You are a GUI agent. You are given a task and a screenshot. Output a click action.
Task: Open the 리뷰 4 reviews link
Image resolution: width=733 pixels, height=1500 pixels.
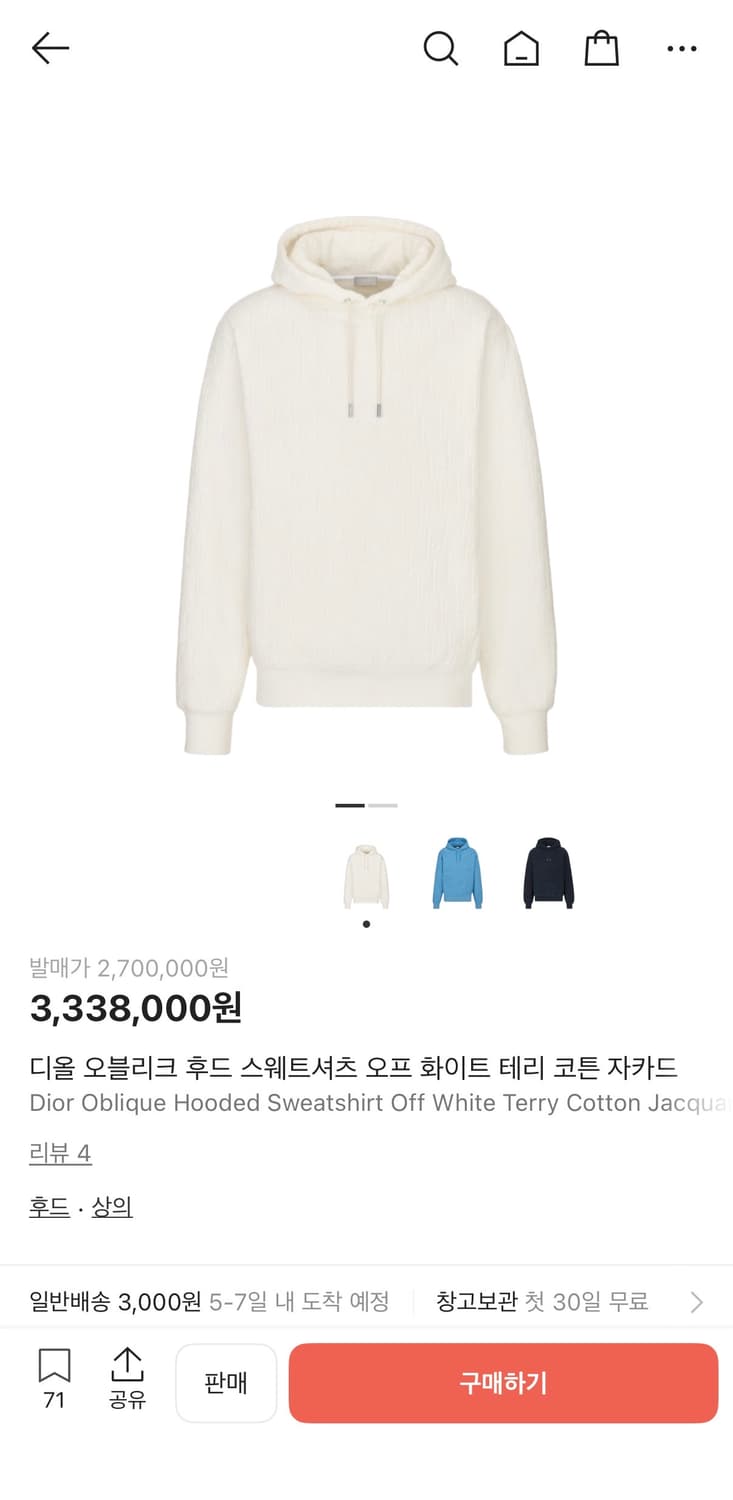tap(59, 1153)
